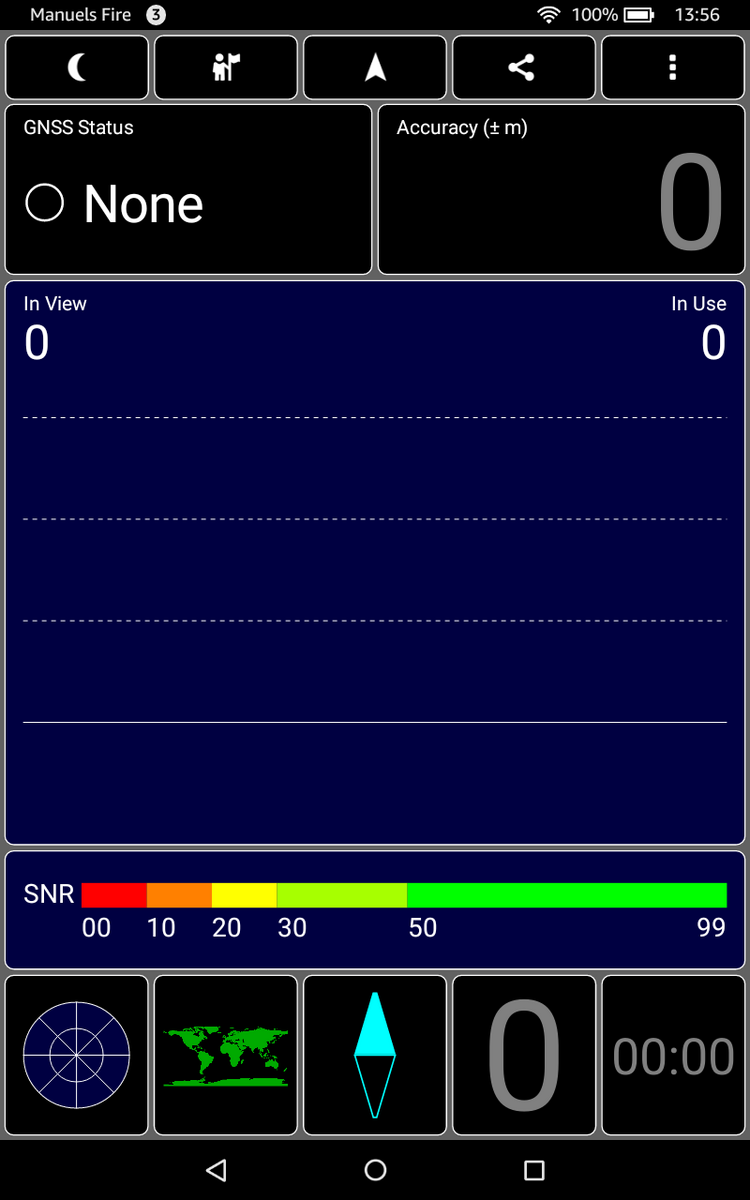
Task: Return to the home screen
Action: pos(375,1170)
